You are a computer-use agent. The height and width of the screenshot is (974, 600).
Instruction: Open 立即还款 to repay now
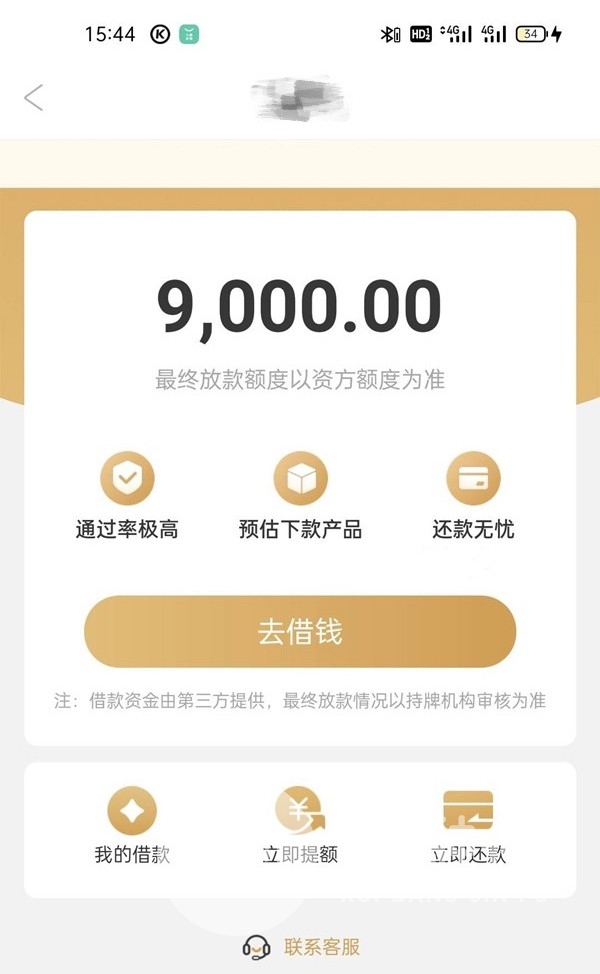click(468, 826)
